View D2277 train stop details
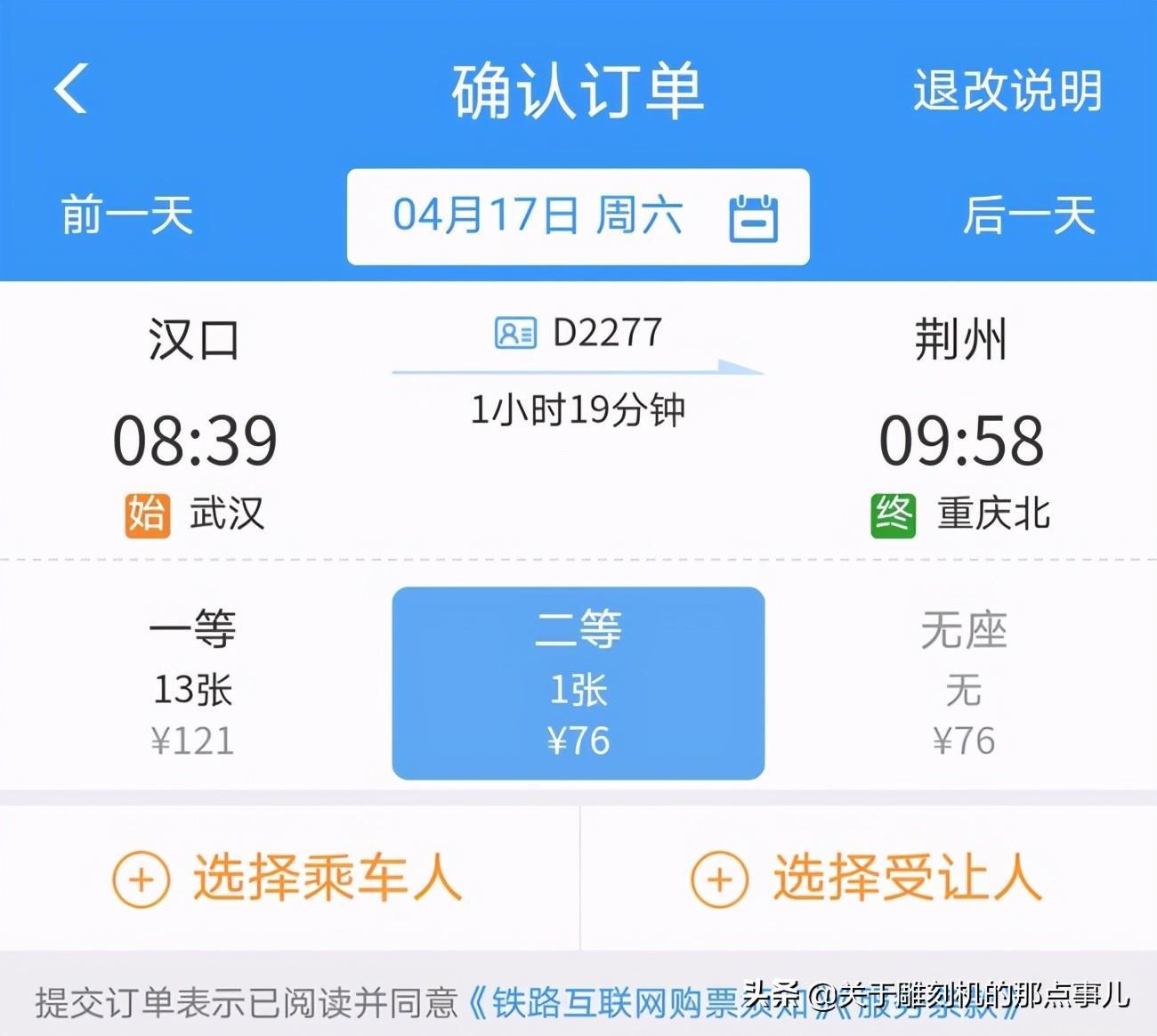Screen dimensions: 1157x1036 click(578, 334)
